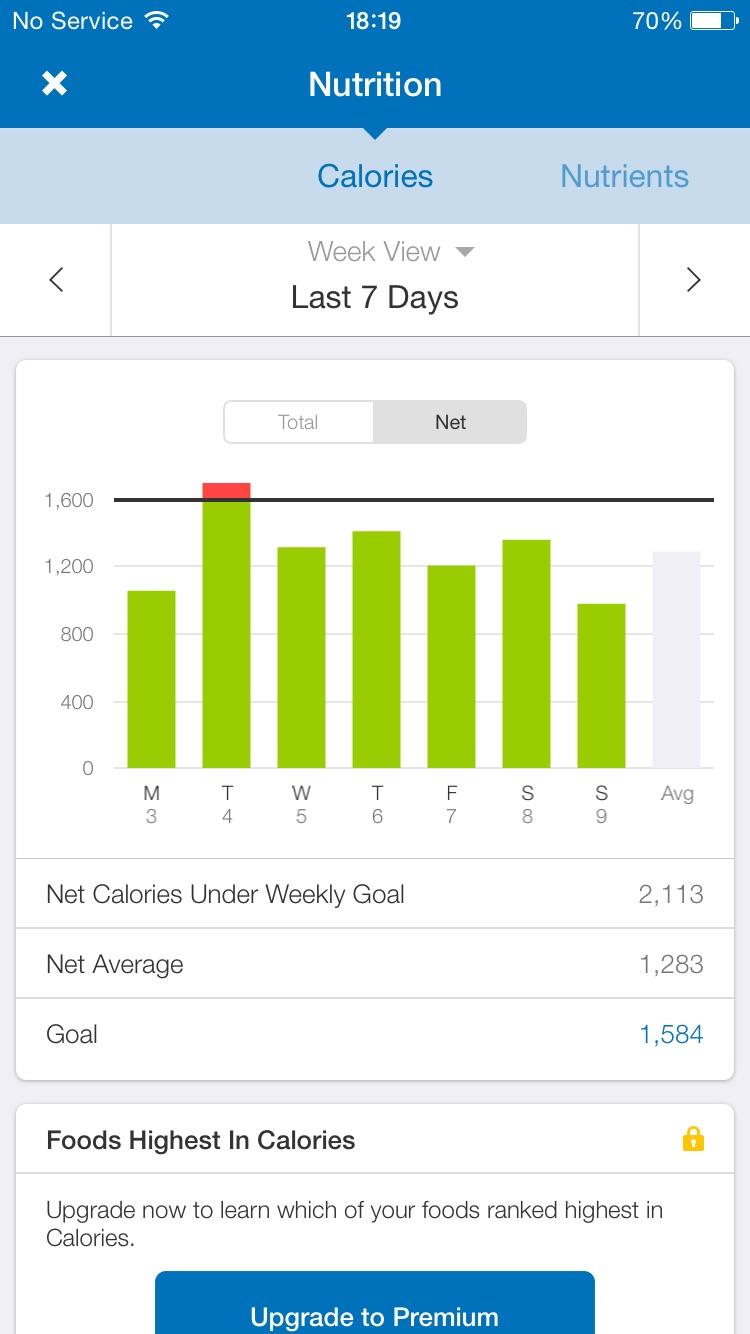
Task: Switch to the Nutrients tab
Action: 624,176
